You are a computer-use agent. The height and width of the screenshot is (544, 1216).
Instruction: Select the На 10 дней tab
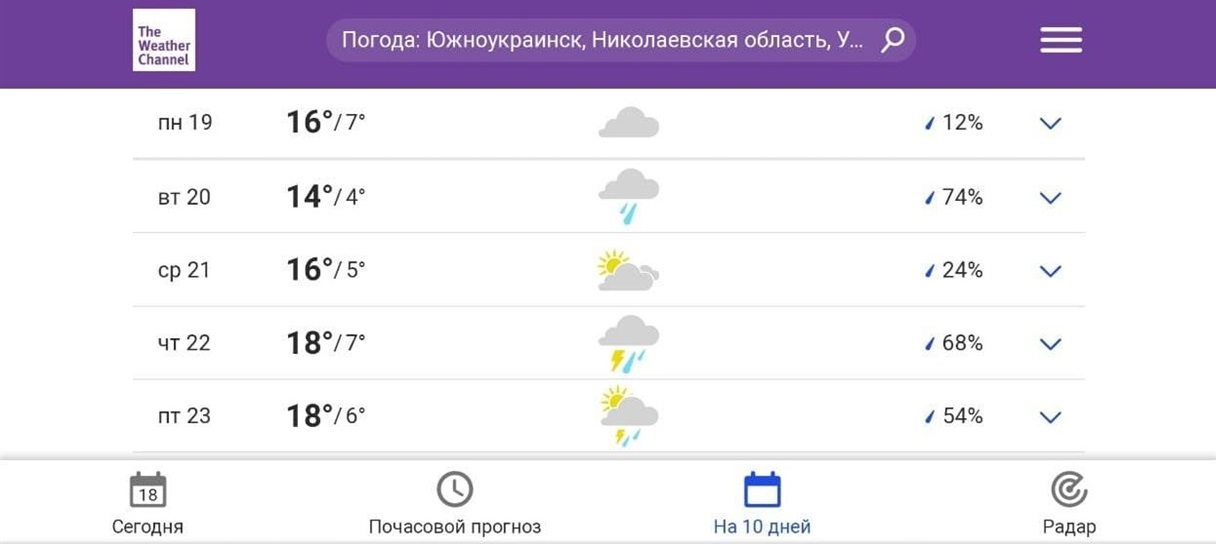[x=762, y=504]
